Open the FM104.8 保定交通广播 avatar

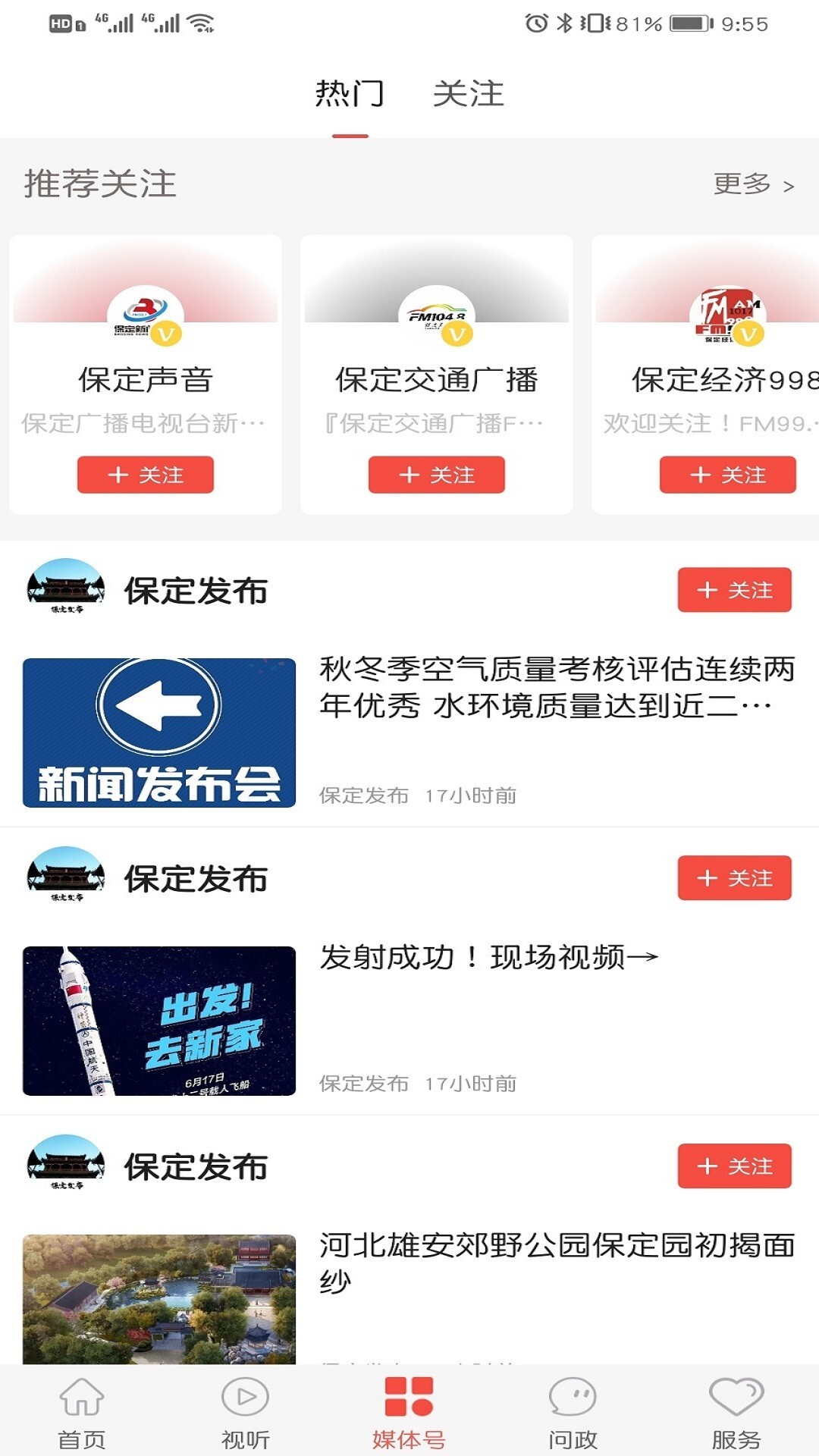435,312
